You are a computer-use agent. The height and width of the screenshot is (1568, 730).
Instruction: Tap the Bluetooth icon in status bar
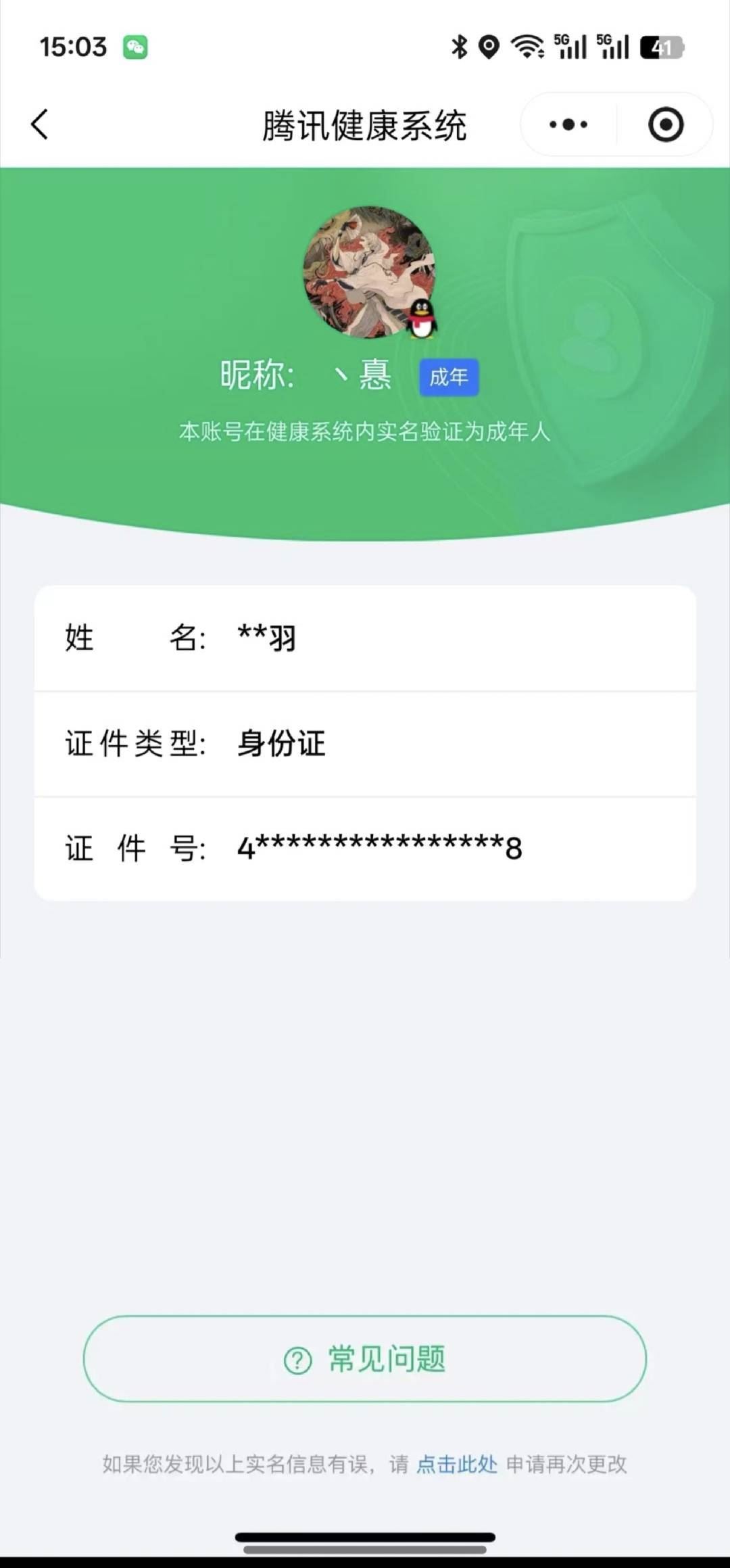point(458,45)
